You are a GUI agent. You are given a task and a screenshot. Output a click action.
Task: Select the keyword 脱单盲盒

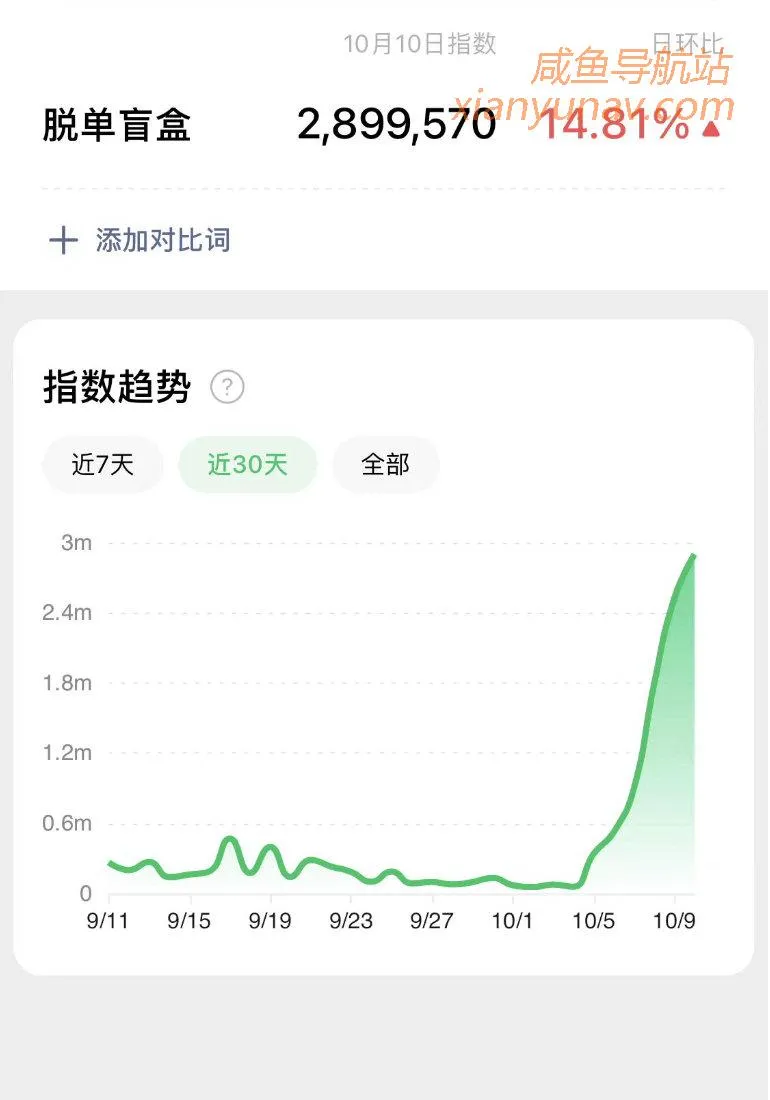(118, 127)
